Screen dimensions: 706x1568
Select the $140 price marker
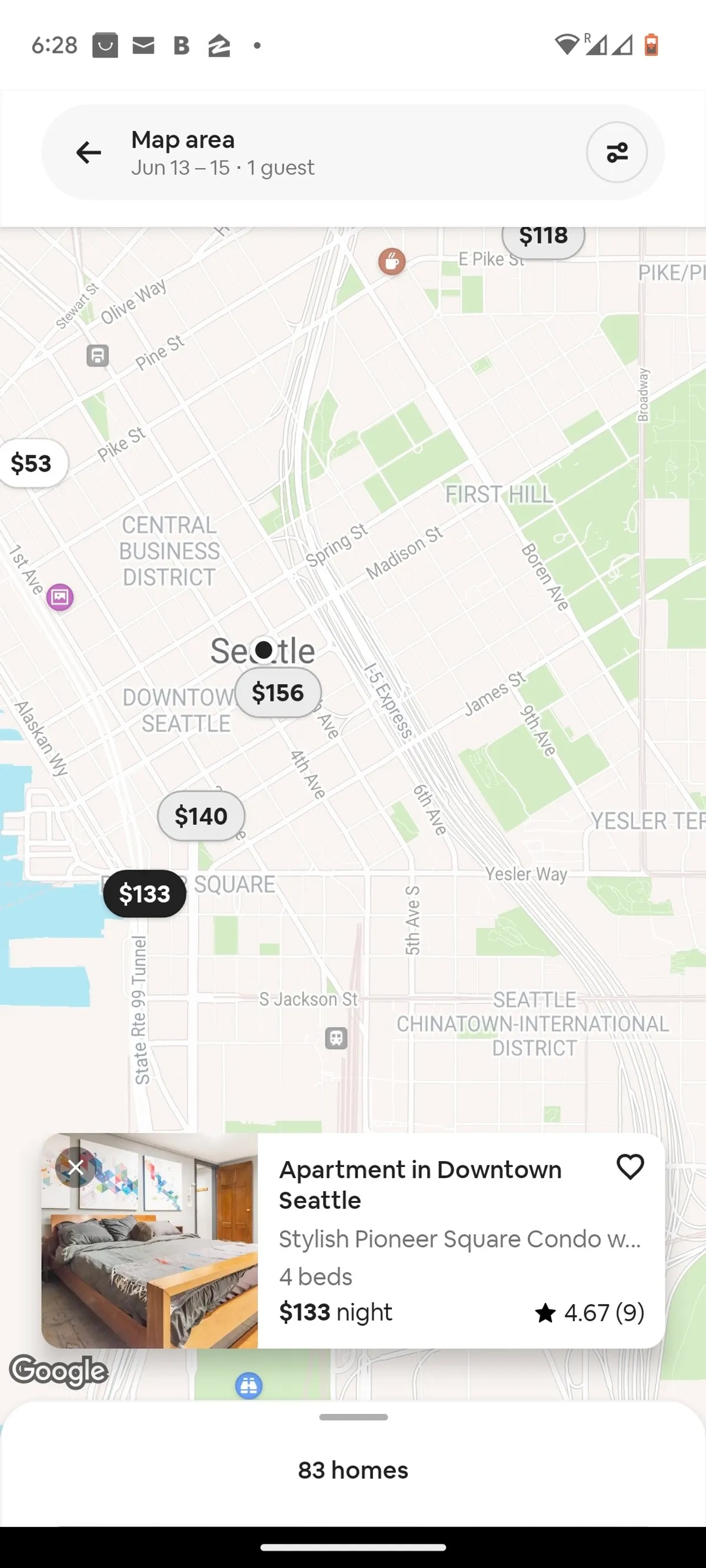pyautogui.click(x=201, y=815)
